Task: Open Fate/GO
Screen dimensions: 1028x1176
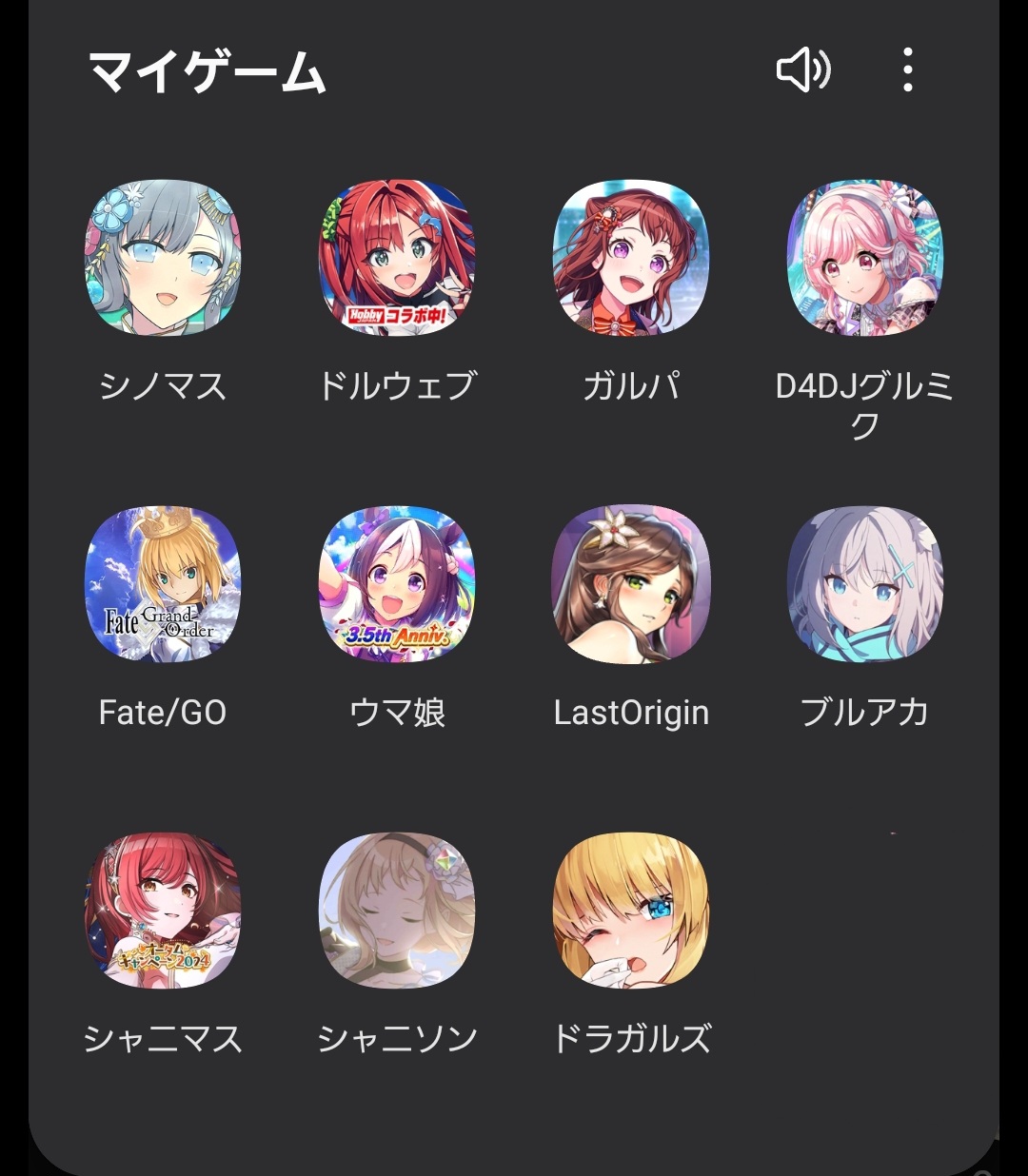Action: pyautogui.click(x=163, y=584)
